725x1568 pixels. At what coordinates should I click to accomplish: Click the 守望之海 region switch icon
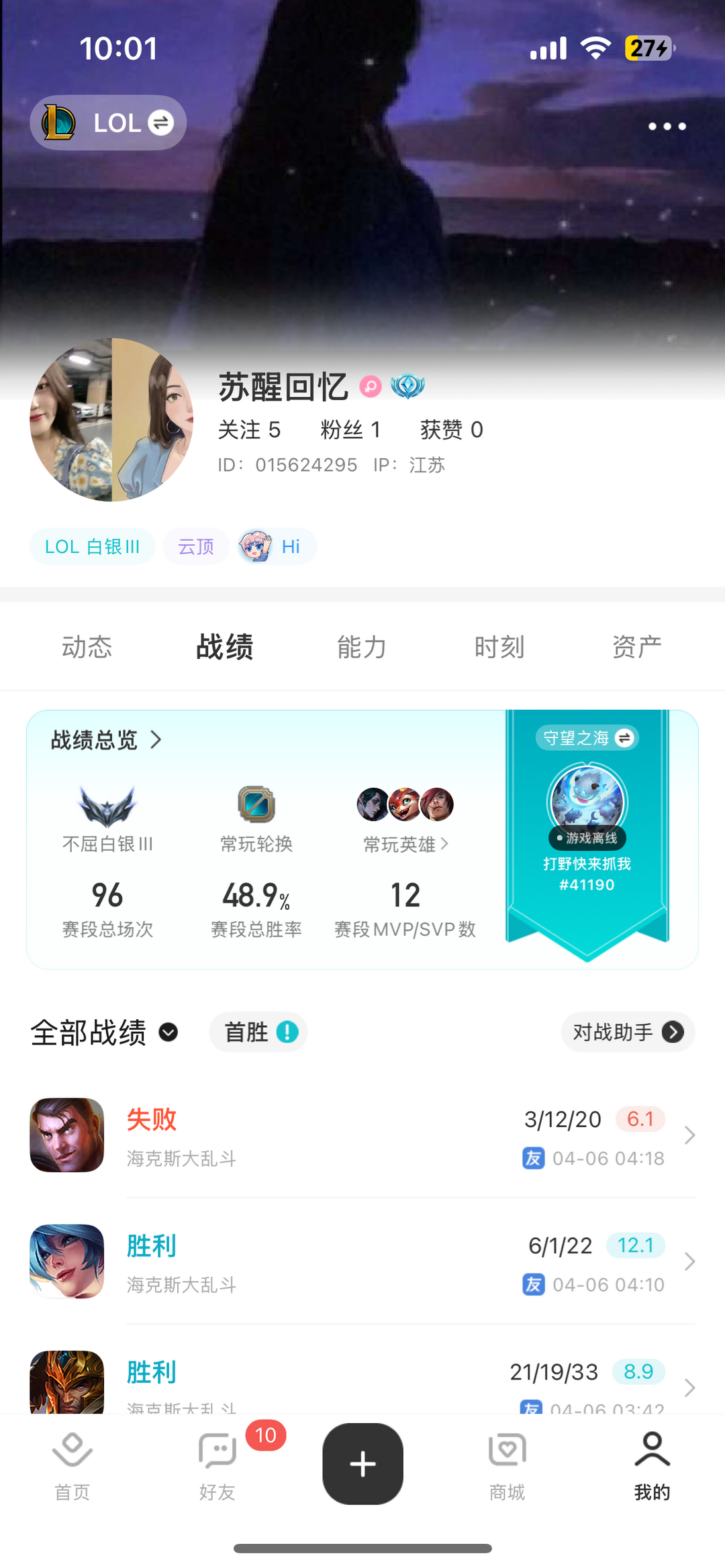(x=626, y=737)
